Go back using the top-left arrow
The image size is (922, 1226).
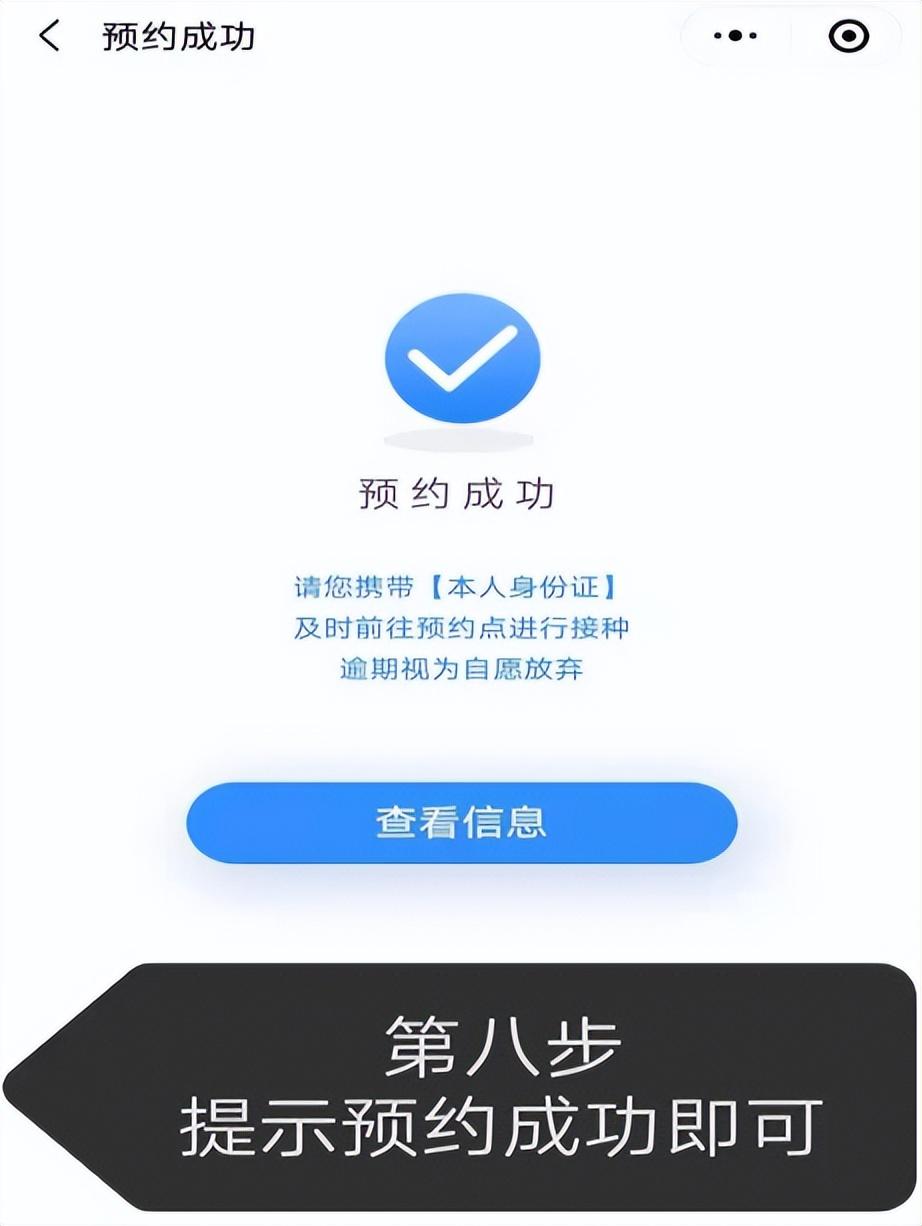48,37
